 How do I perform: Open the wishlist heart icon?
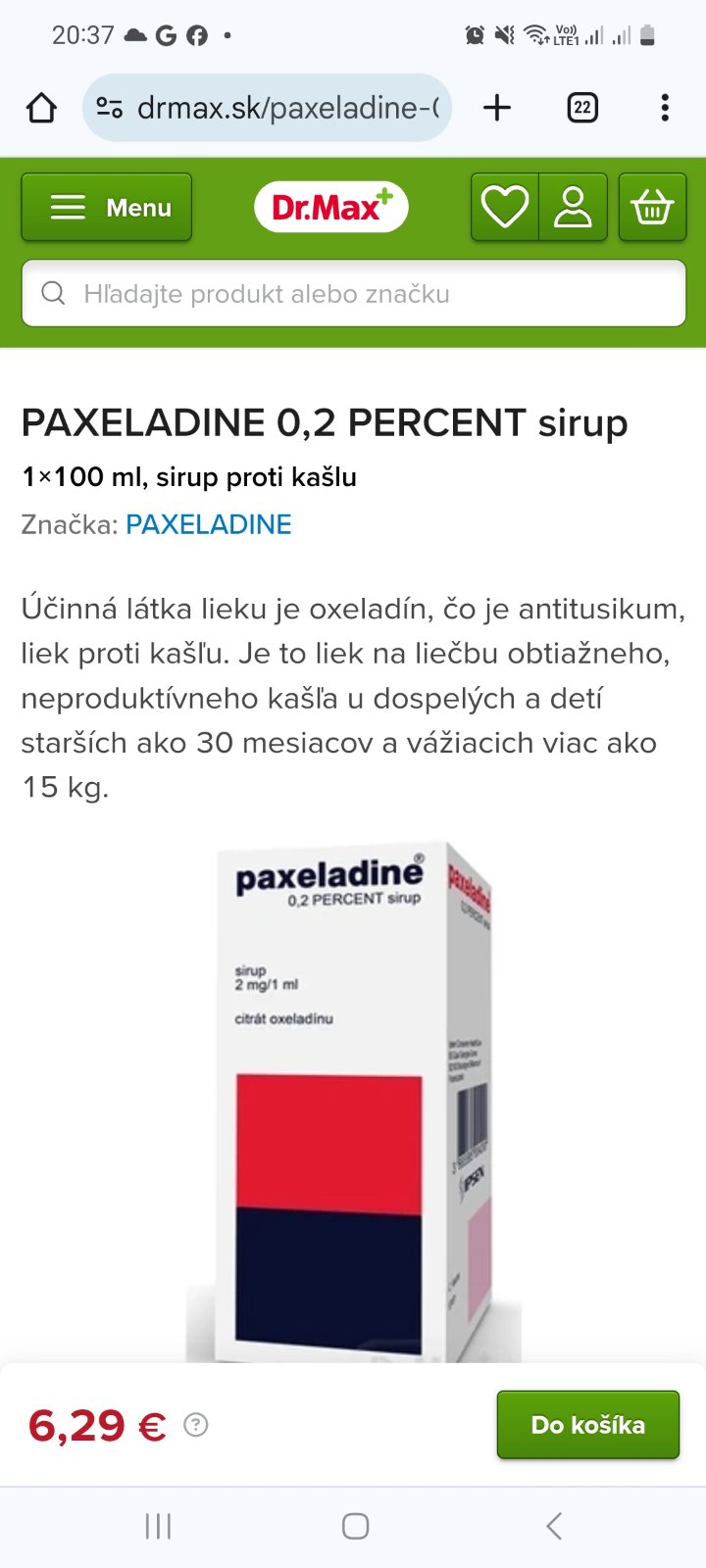505,208
